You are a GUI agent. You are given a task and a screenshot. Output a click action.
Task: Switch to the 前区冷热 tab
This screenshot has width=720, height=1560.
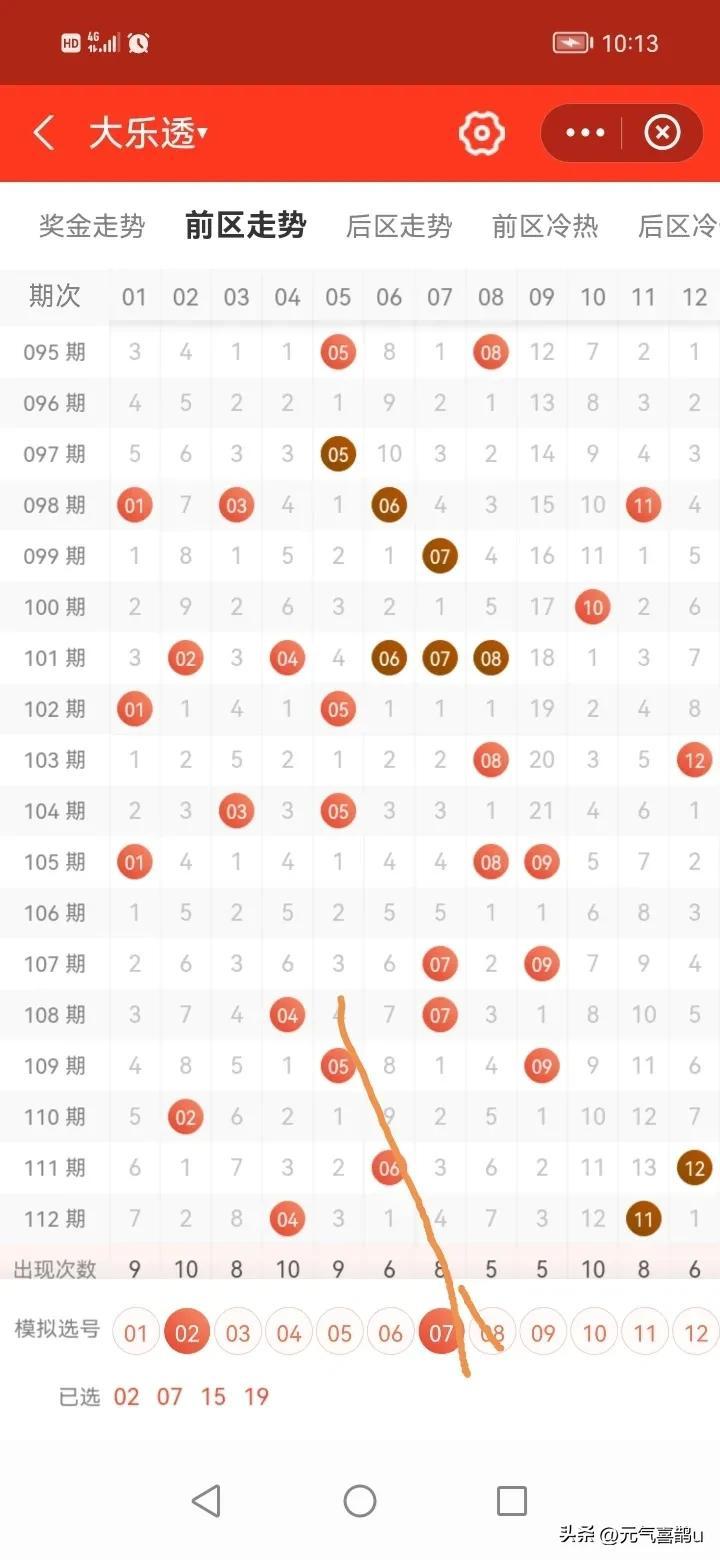point(545,226)
